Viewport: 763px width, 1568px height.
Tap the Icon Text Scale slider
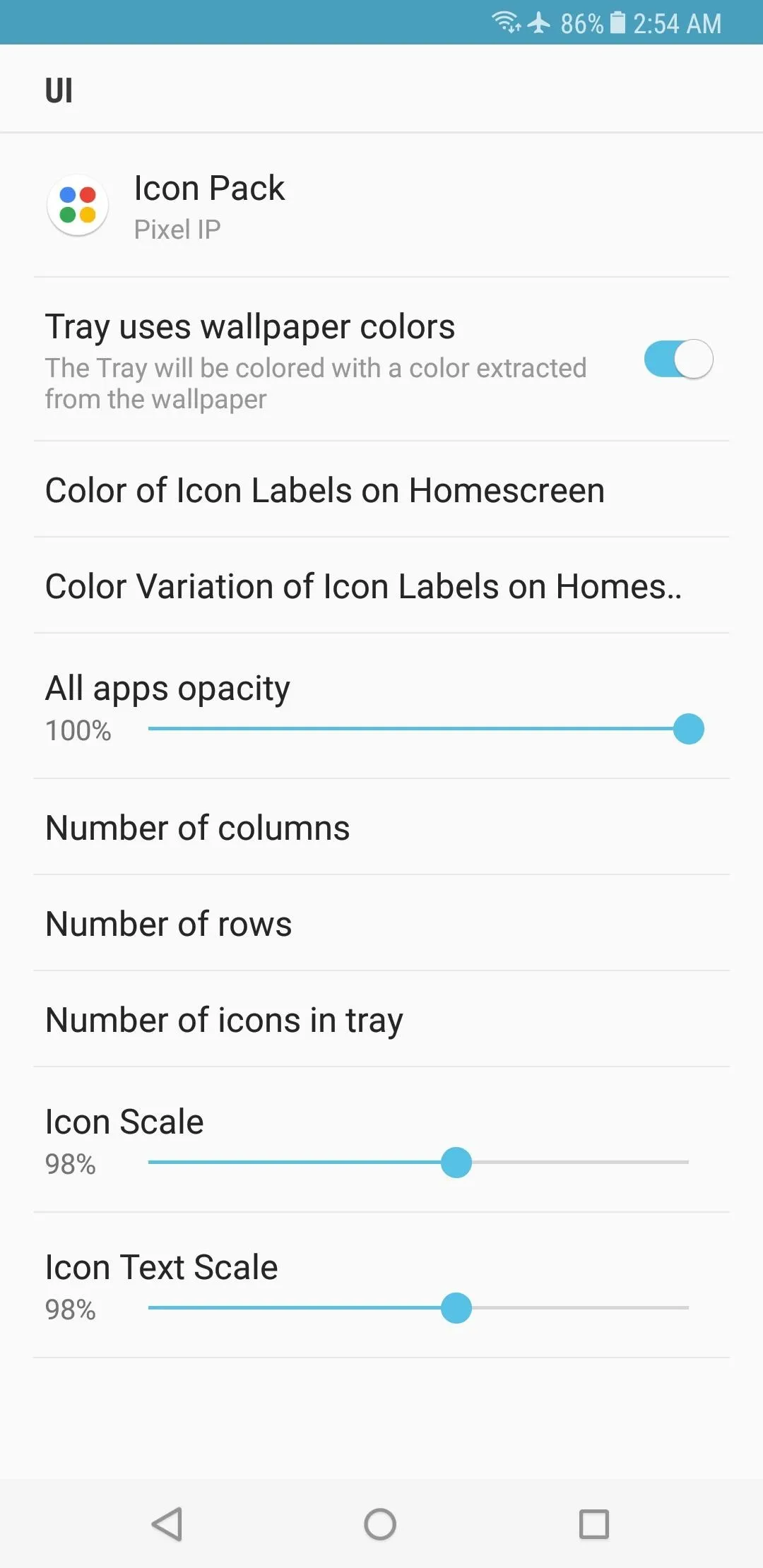click(x=418, y=1307)
